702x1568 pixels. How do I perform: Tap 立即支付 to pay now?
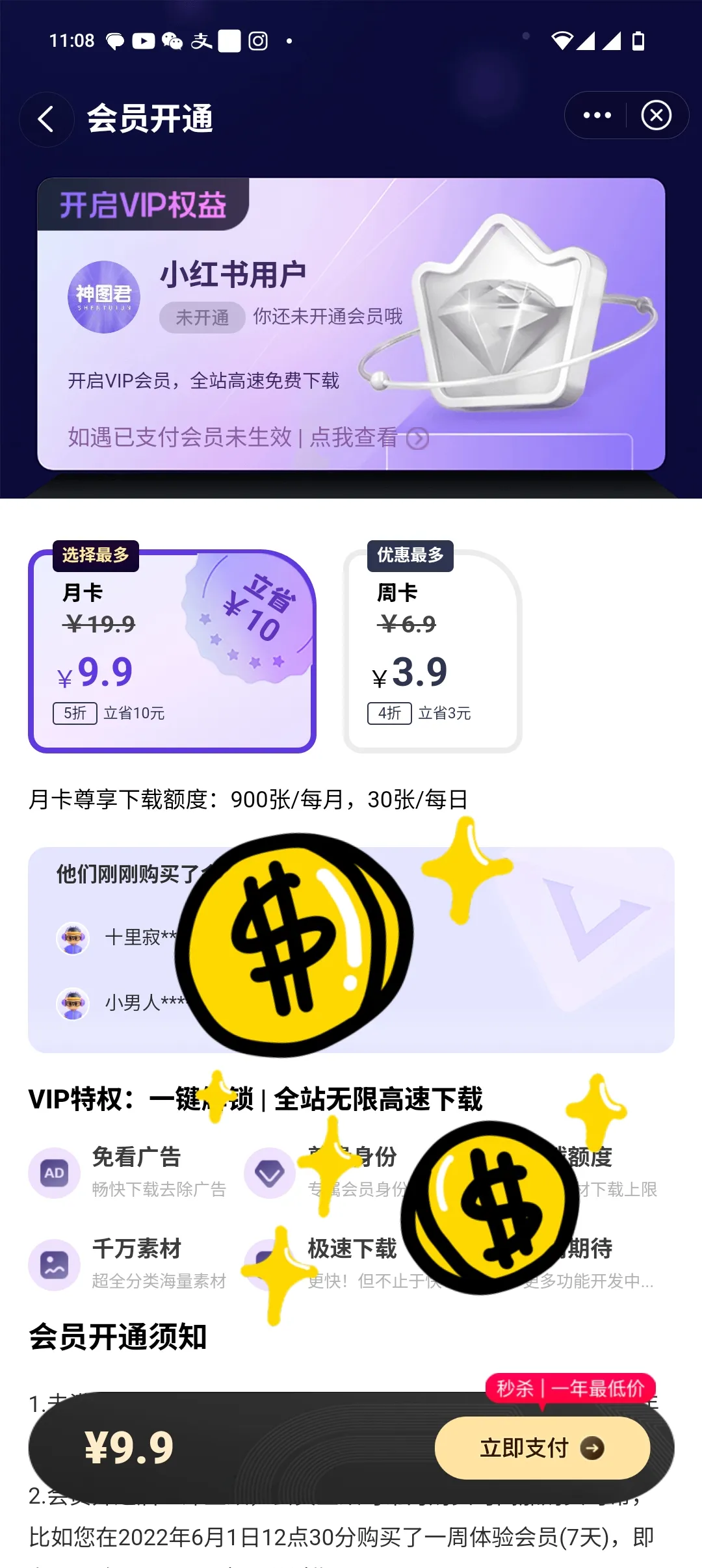(x=541, y=1448)
